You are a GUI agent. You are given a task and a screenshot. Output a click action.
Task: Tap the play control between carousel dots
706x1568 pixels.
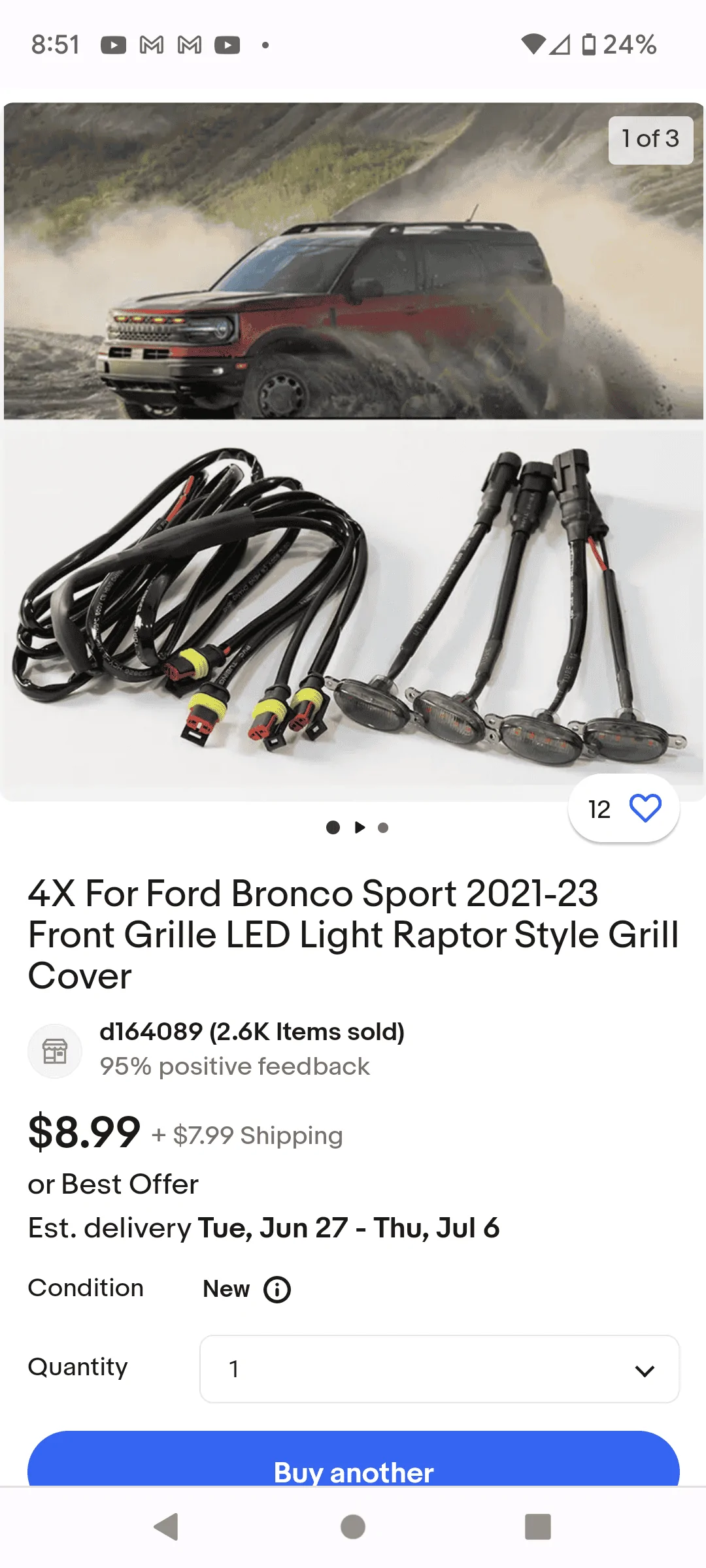coord(359,827)
